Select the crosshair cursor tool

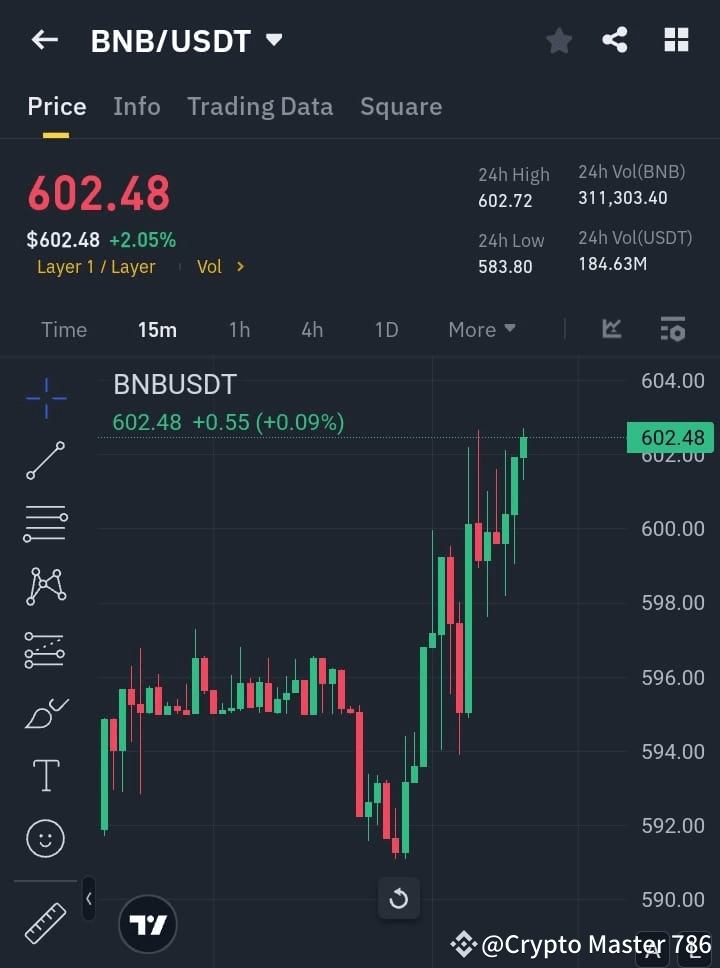click(x=45, y=398)
